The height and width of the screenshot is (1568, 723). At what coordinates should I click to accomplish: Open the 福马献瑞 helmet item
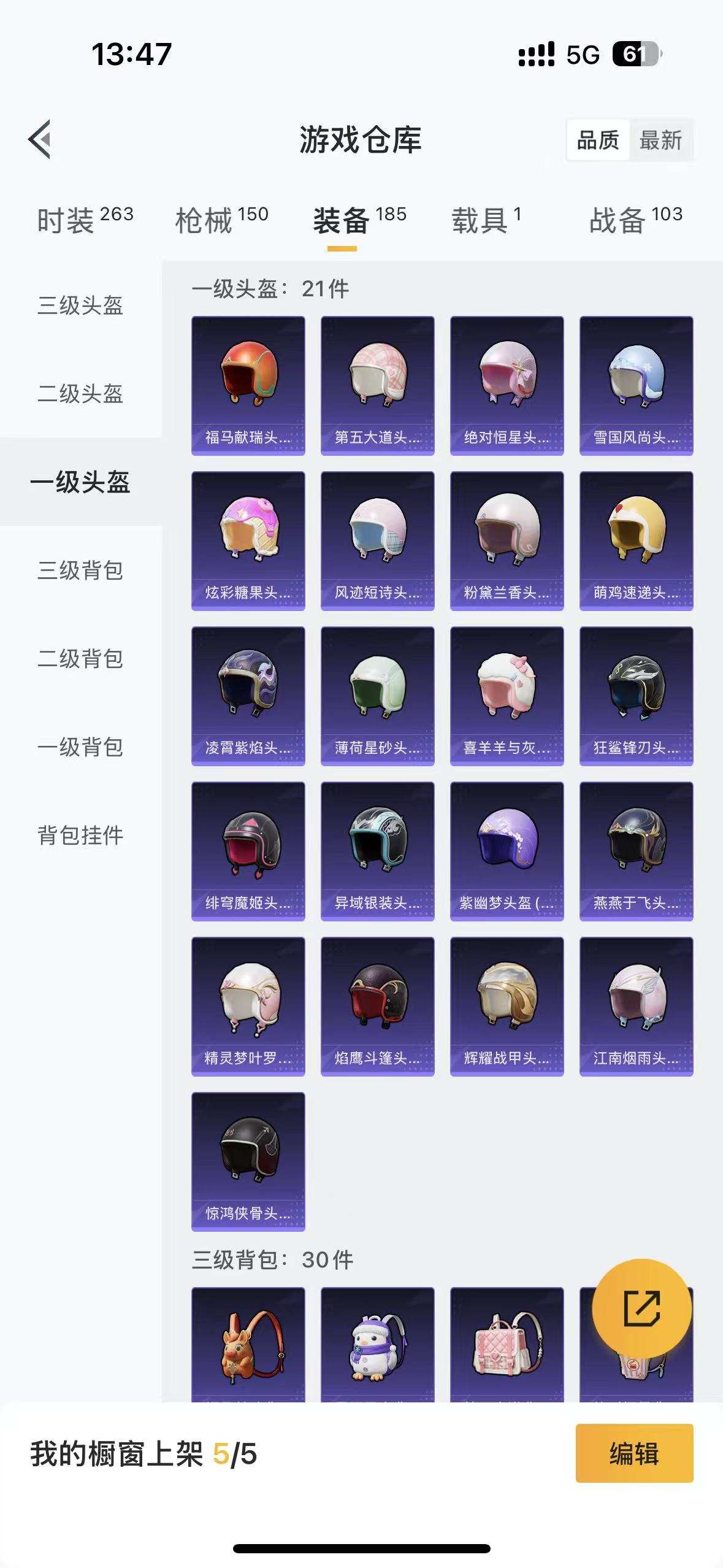tap(248, 385)
